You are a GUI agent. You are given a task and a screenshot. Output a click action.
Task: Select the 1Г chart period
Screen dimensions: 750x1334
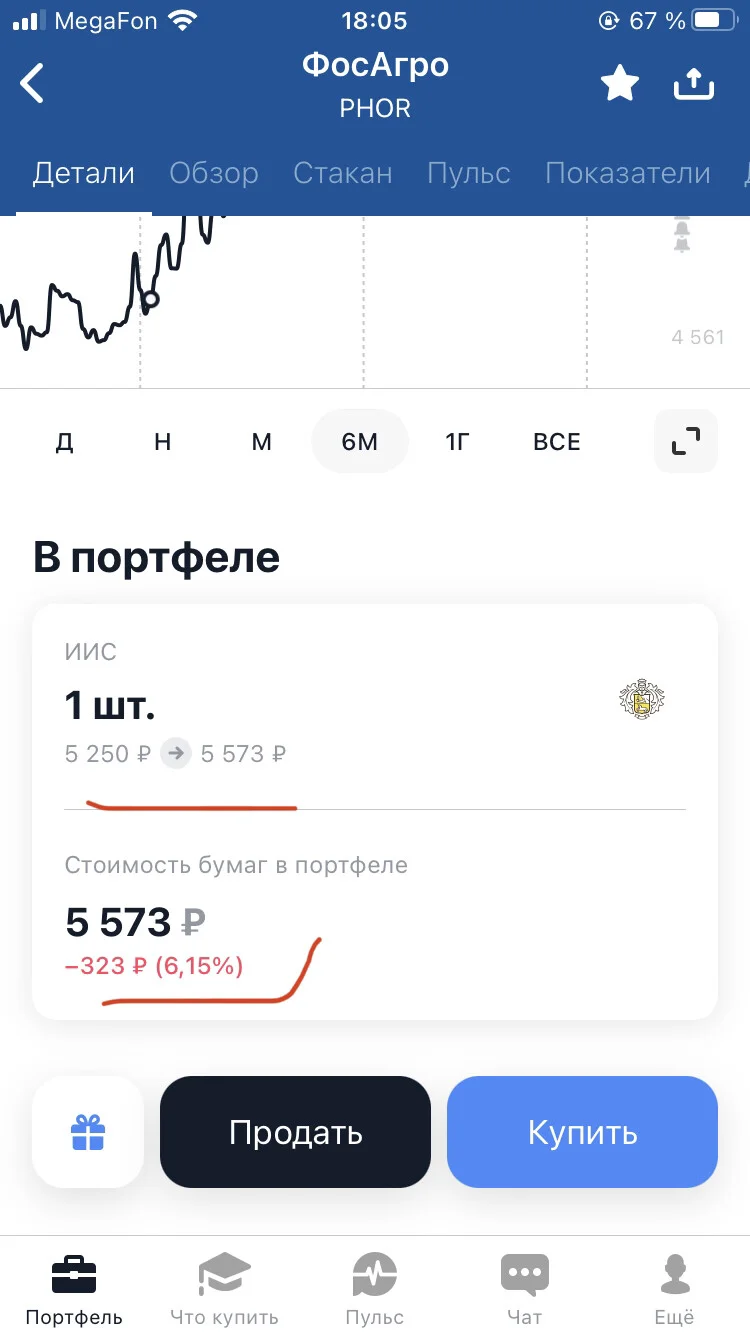(x=457, y=441)
